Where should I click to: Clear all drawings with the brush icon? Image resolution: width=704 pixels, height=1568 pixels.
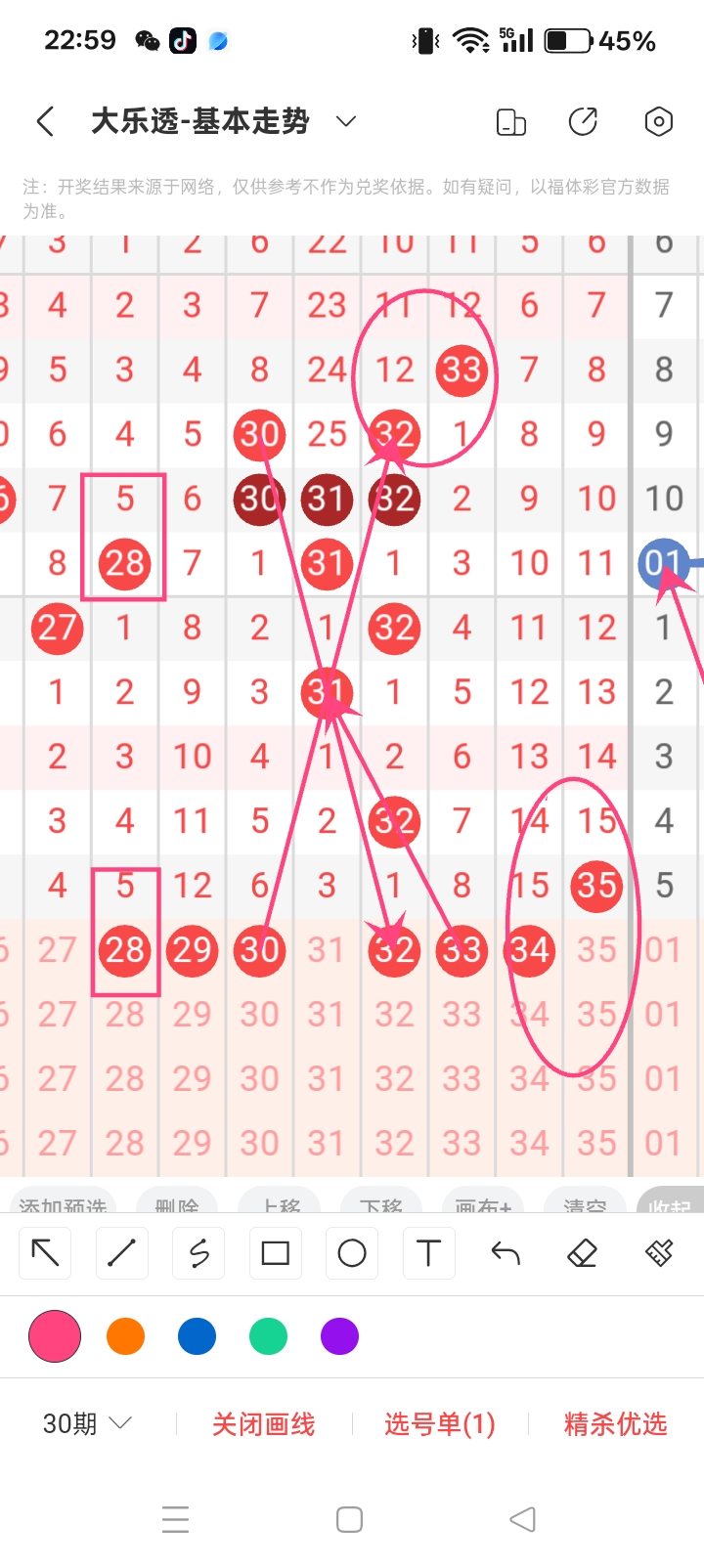659,1252
